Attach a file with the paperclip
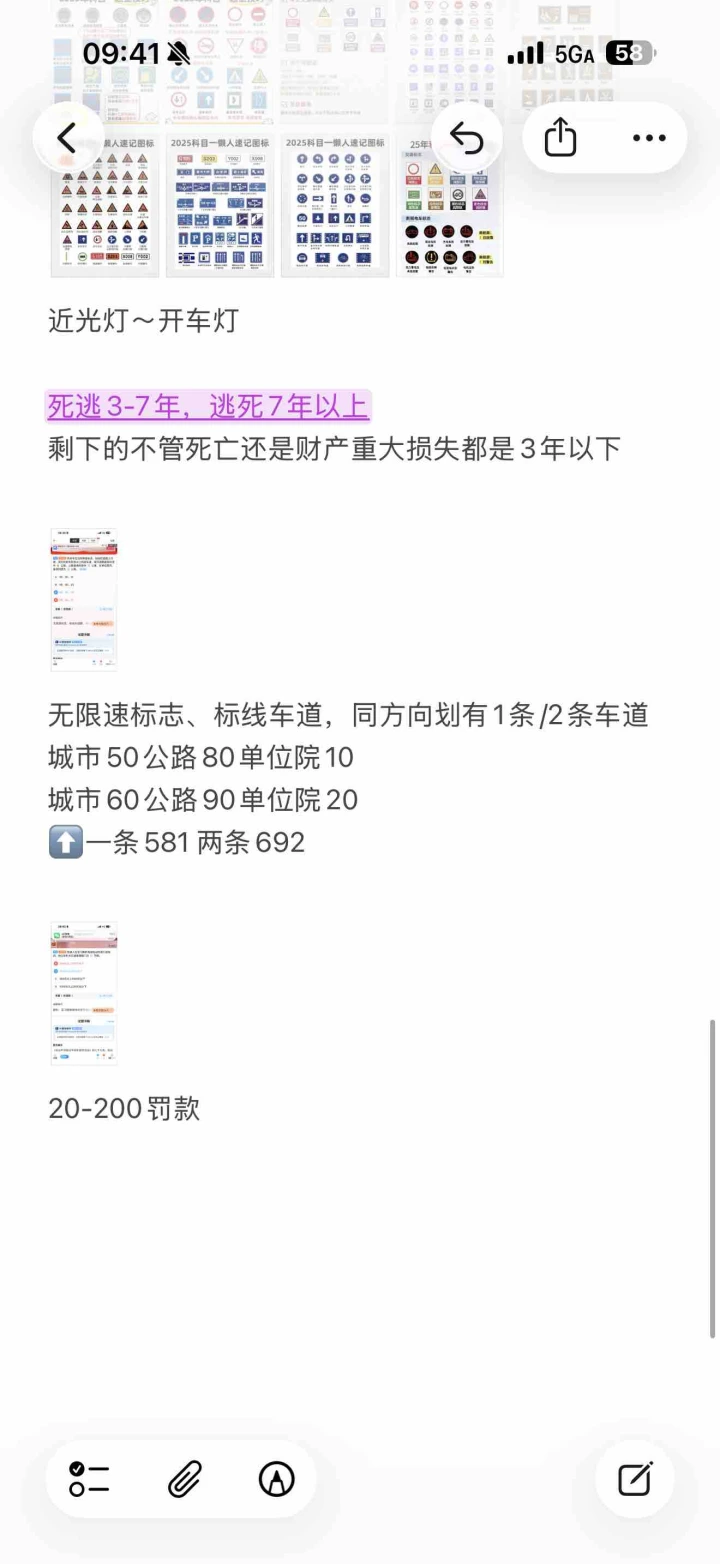The height and width of the screenshot is (1564, 720). [184, 1478]
